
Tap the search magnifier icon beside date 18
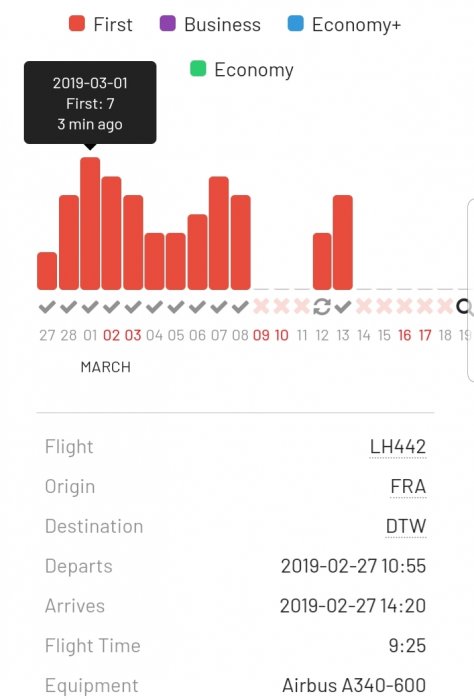[x=465, y=307]
